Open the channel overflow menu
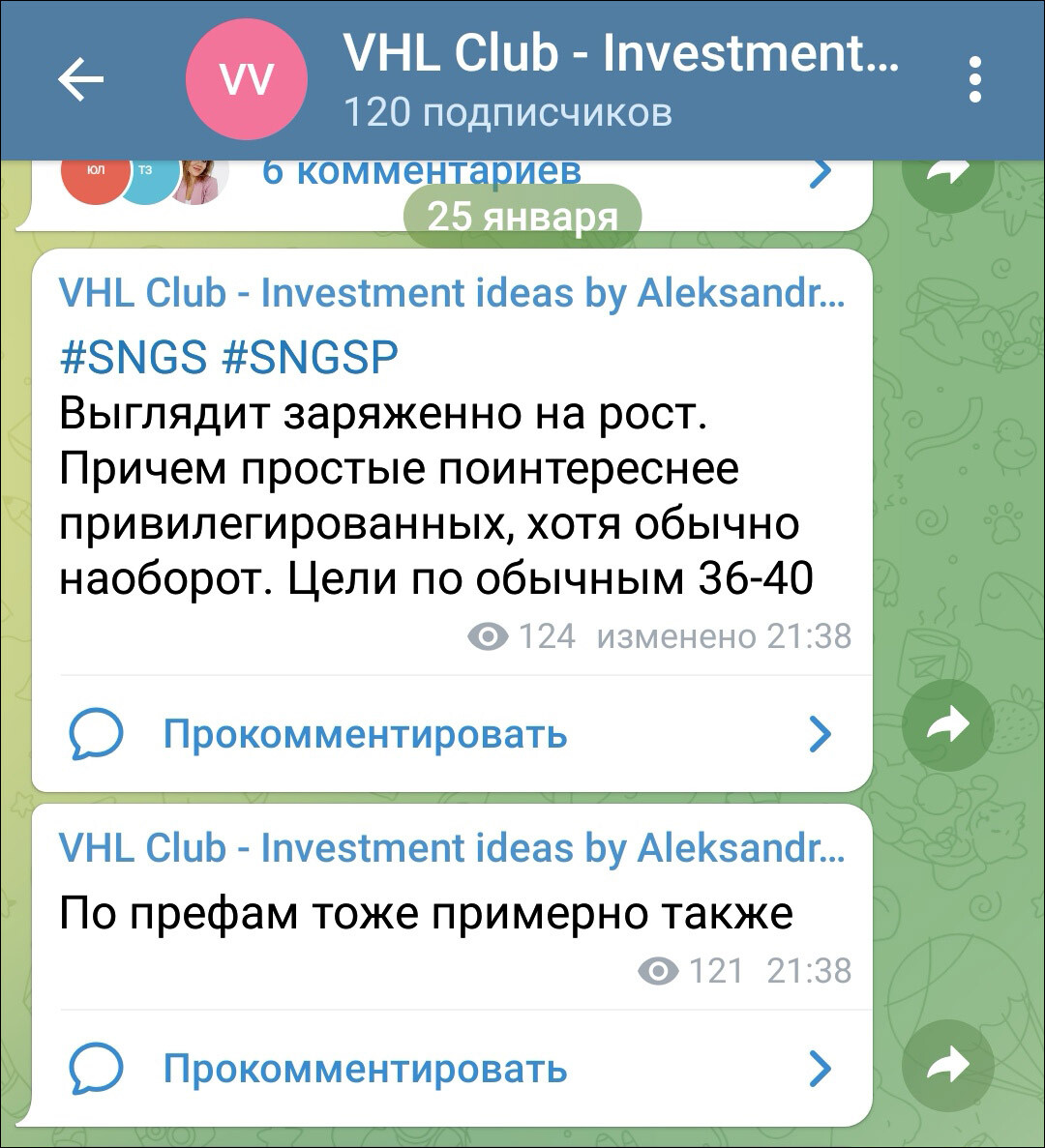Screen dimensions: 1045x1148 click(x=974, y=79)
